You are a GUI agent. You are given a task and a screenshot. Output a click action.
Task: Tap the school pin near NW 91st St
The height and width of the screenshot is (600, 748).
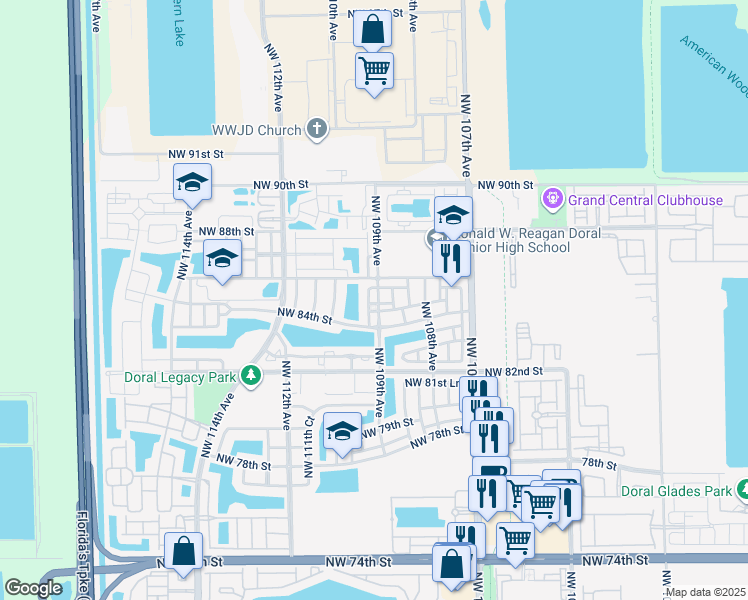point(192,182)
